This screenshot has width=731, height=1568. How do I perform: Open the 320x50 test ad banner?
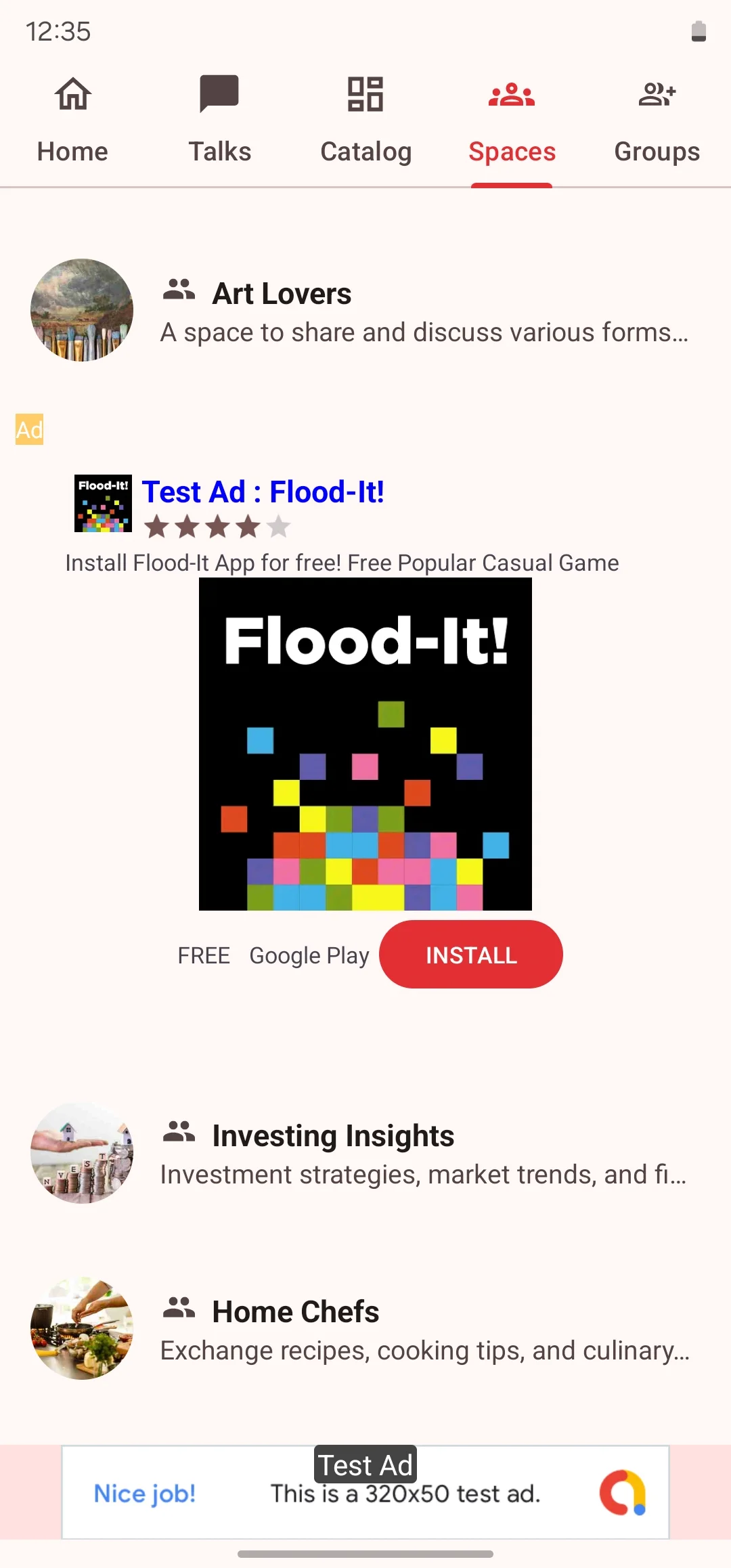[365, 1494]
